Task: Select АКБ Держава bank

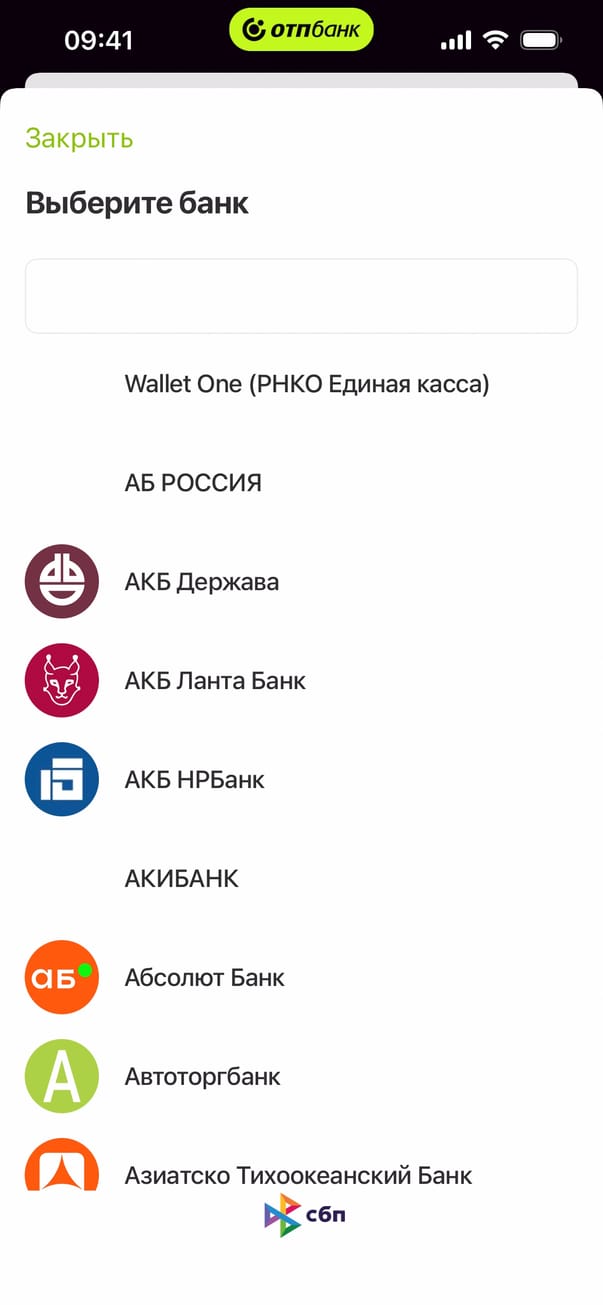Action: pyautogui.click(x=201, y=582)
